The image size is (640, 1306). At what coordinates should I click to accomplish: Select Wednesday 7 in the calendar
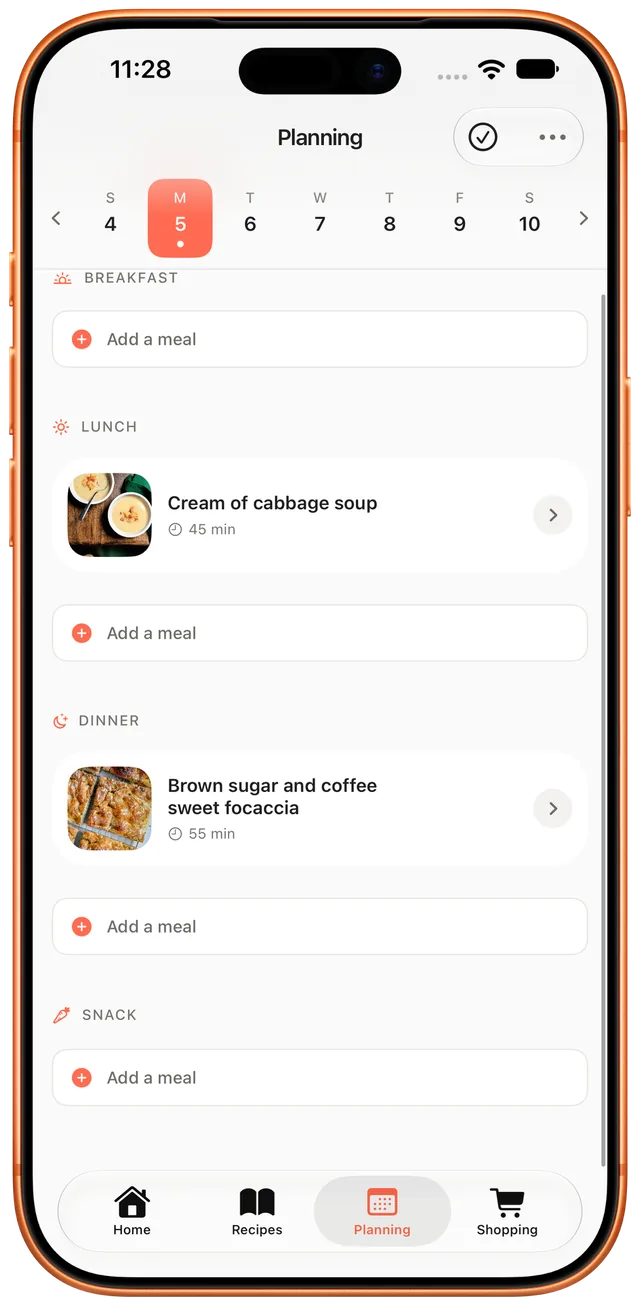(x=320, y=213)
